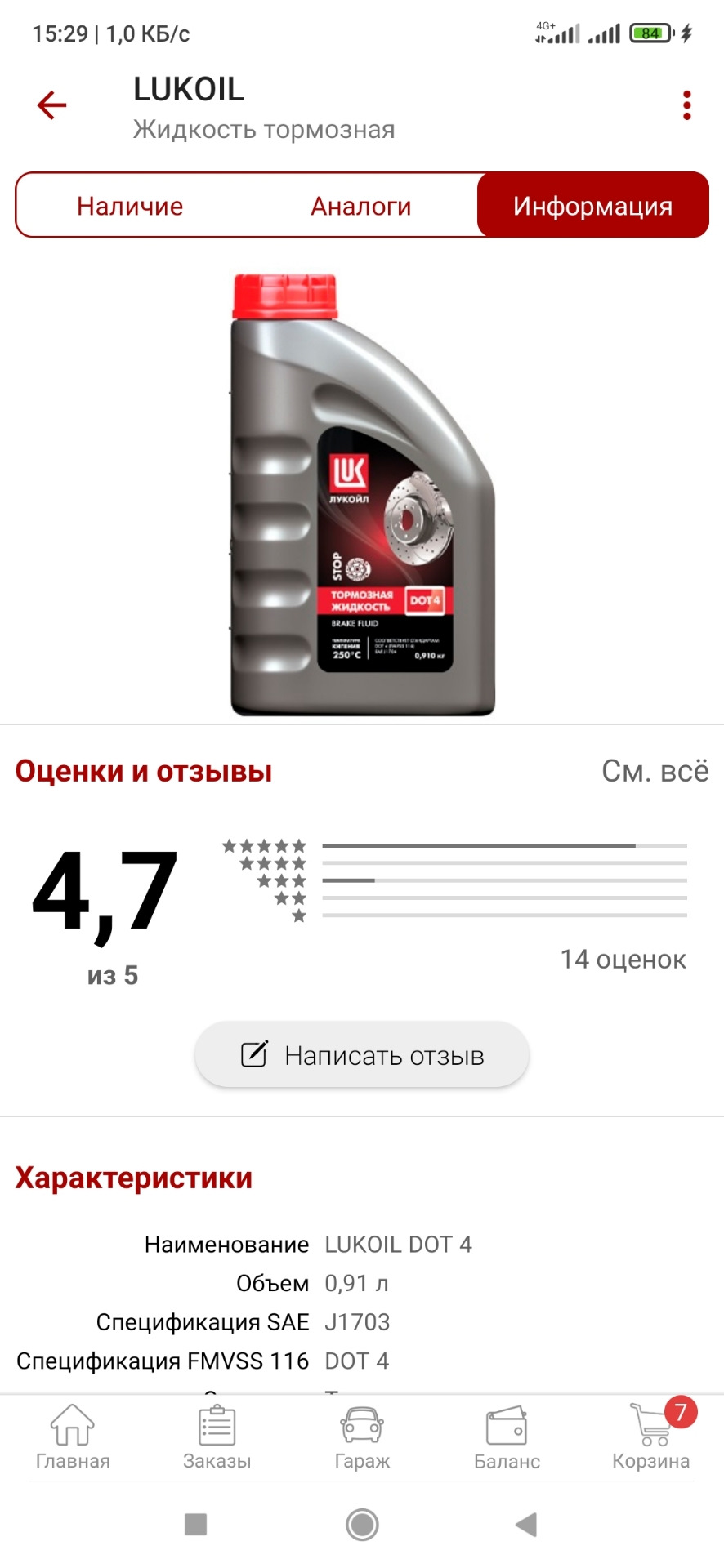Go to the Главная home tab
724x1568 pixels.
[x=73, y=1437]
